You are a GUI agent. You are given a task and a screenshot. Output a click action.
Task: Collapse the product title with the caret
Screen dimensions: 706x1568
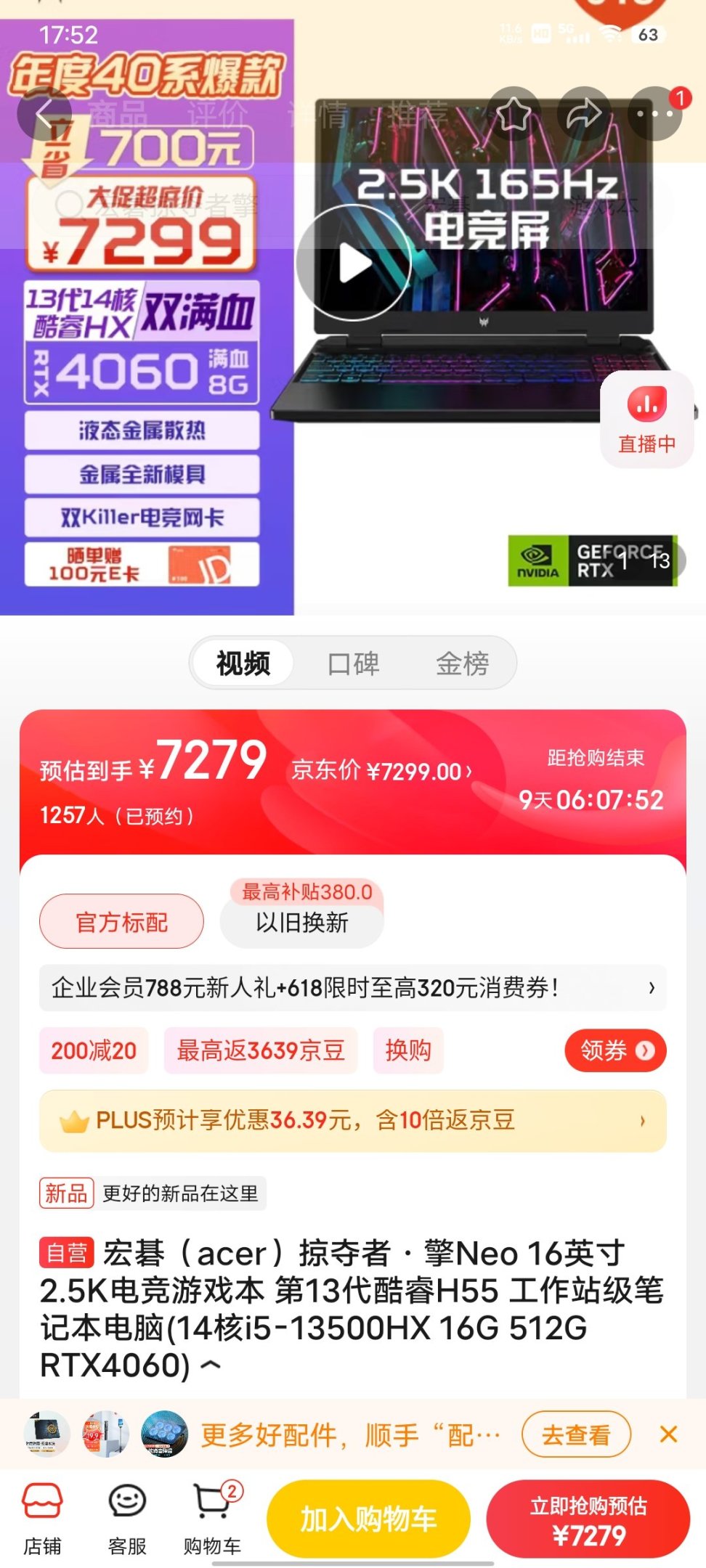[x=211, y=1366]
